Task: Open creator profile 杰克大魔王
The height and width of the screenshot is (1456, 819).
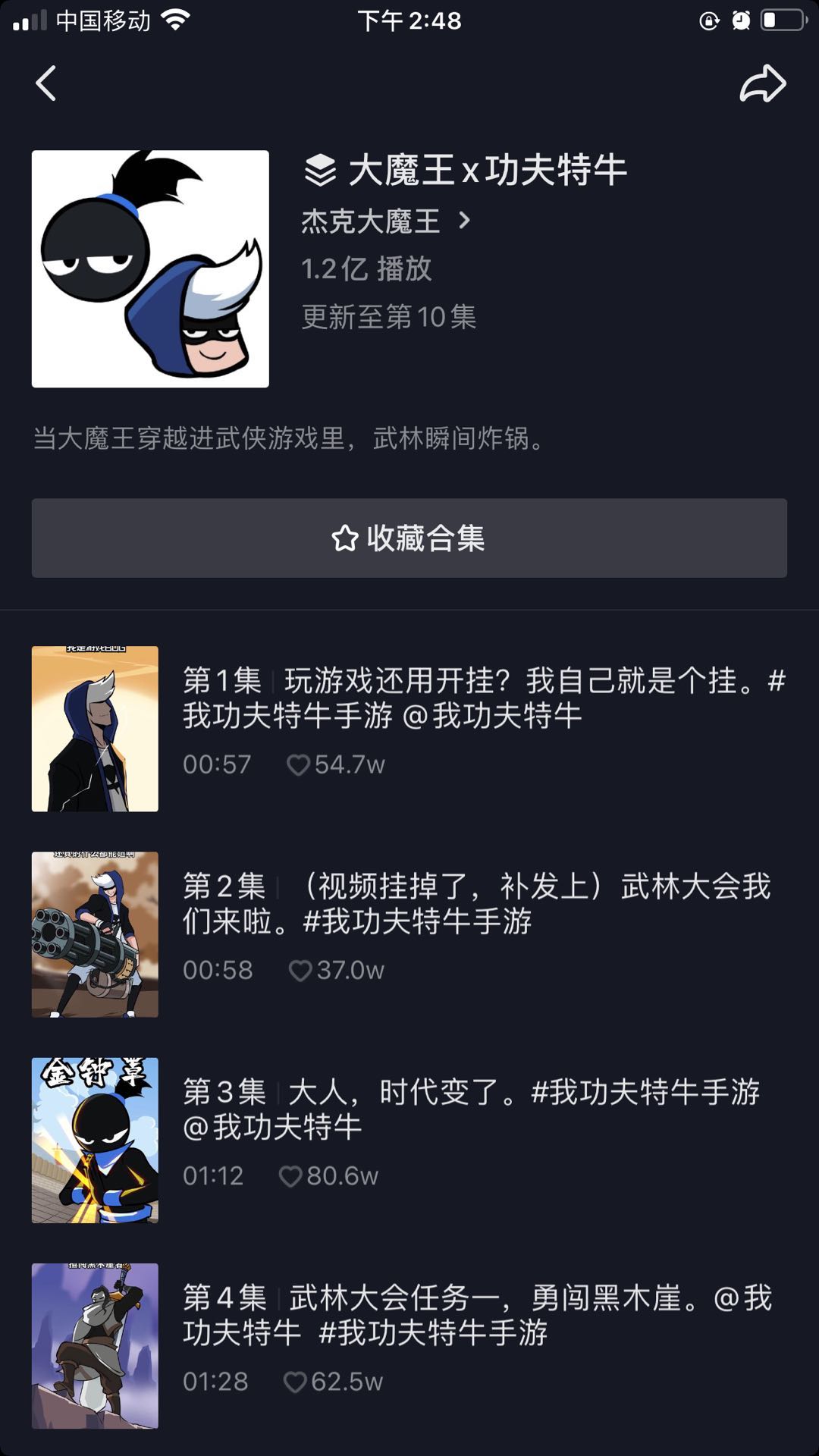Action: pyautogui.click(x=385, y=221)
